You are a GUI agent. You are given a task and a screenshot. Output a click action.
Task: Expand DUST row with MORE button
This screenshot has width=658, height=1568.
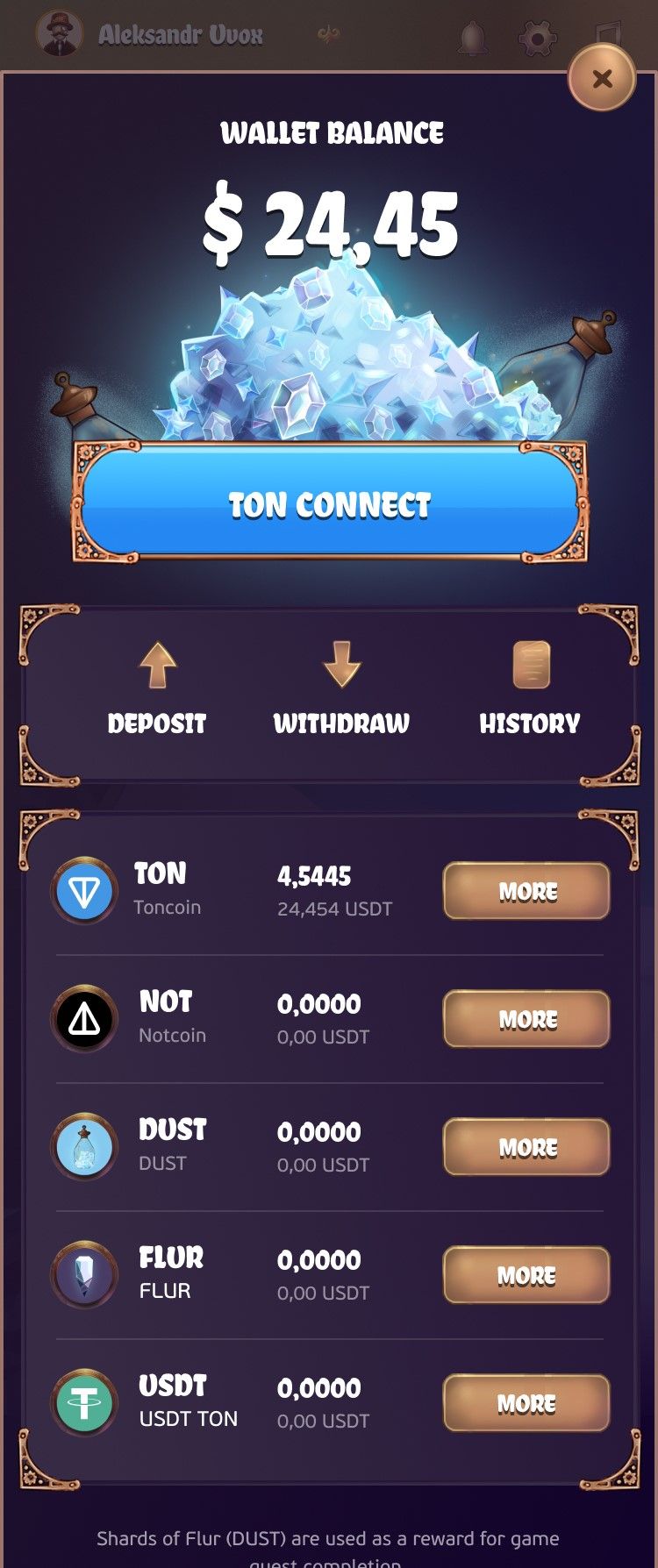pos(525,1146)
